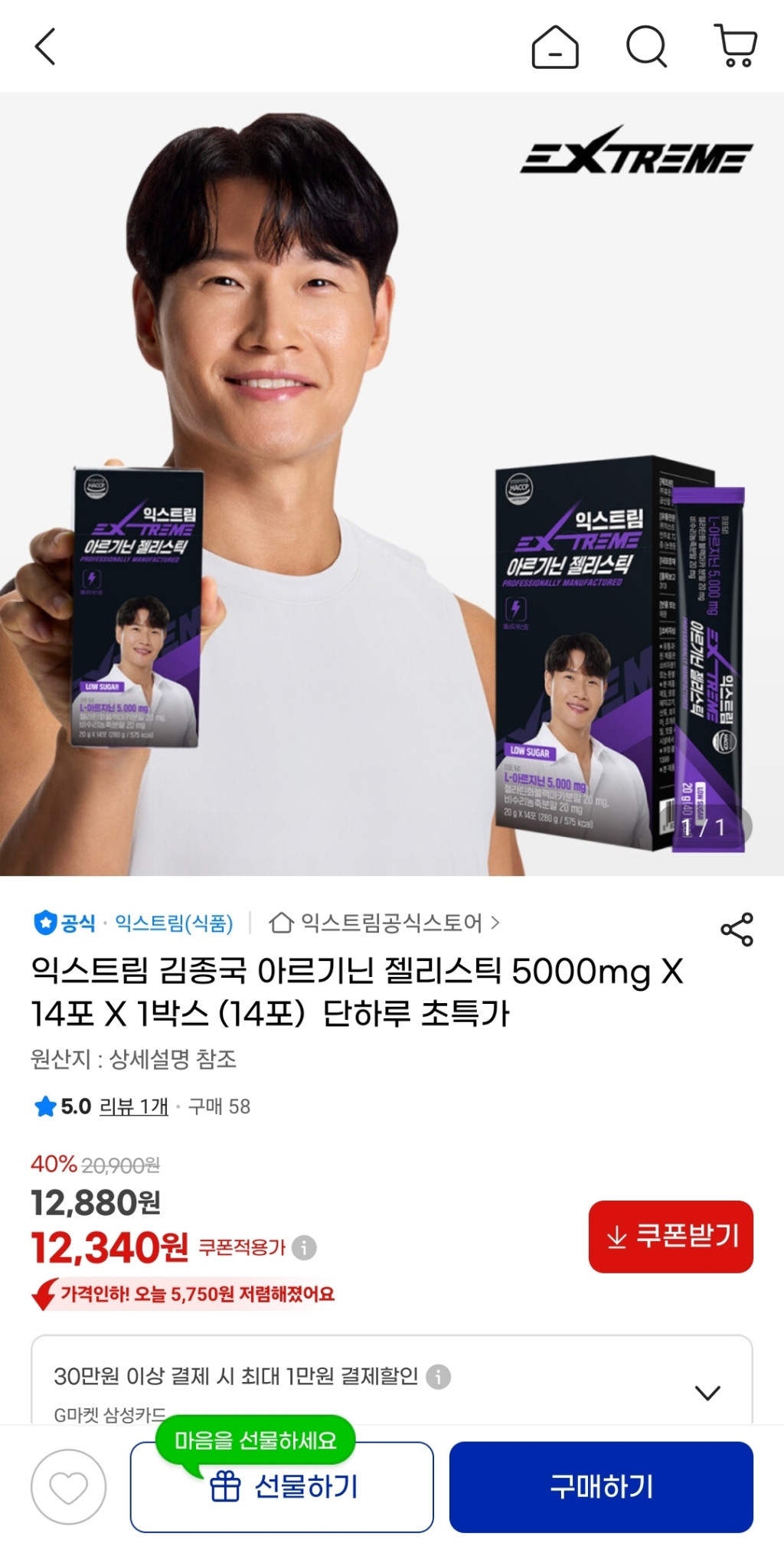784x1549 pixels.
Task: Show info about 쿠폰적용가
Action: (x=304, y=1247)
